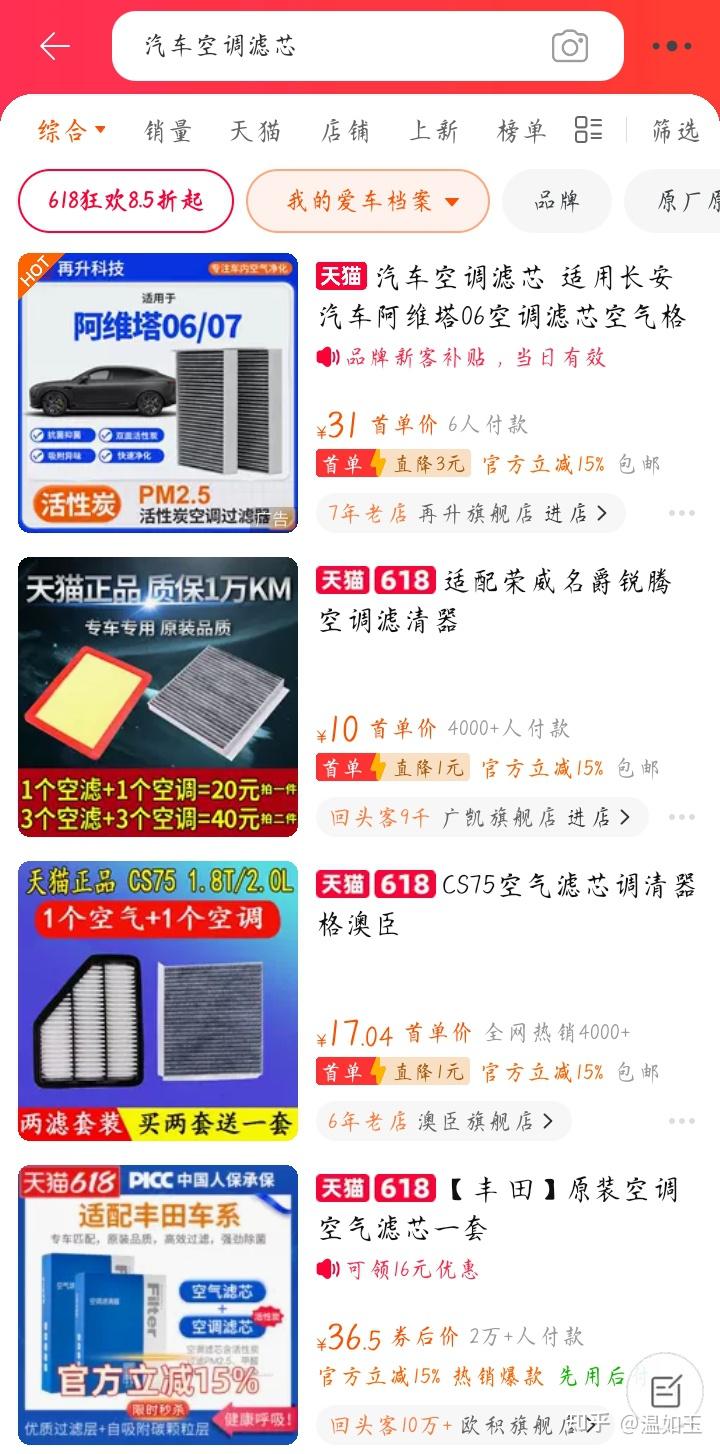Tap the search box showing 汽车空调滤芯
Image resolution: width=720 pixels, height=1454 pixels.
coord(330,46)
